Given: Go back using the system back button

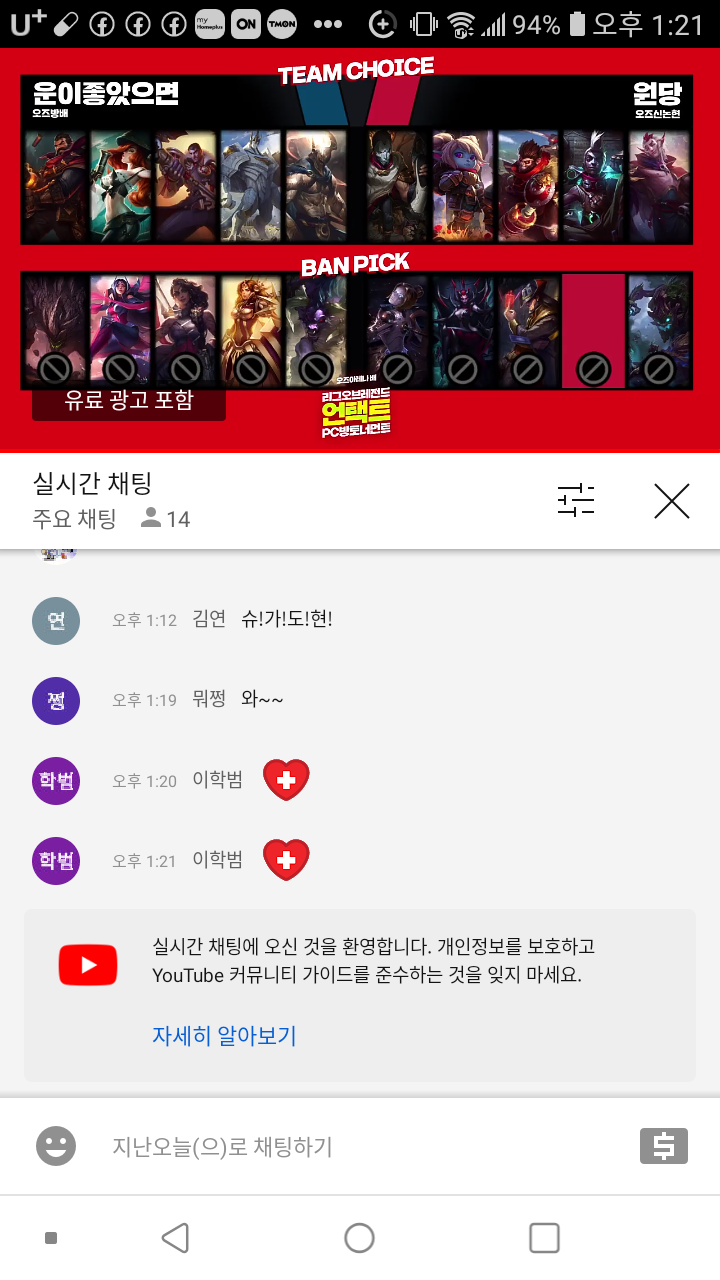Looking at the screenshot, I should 176,1238.
